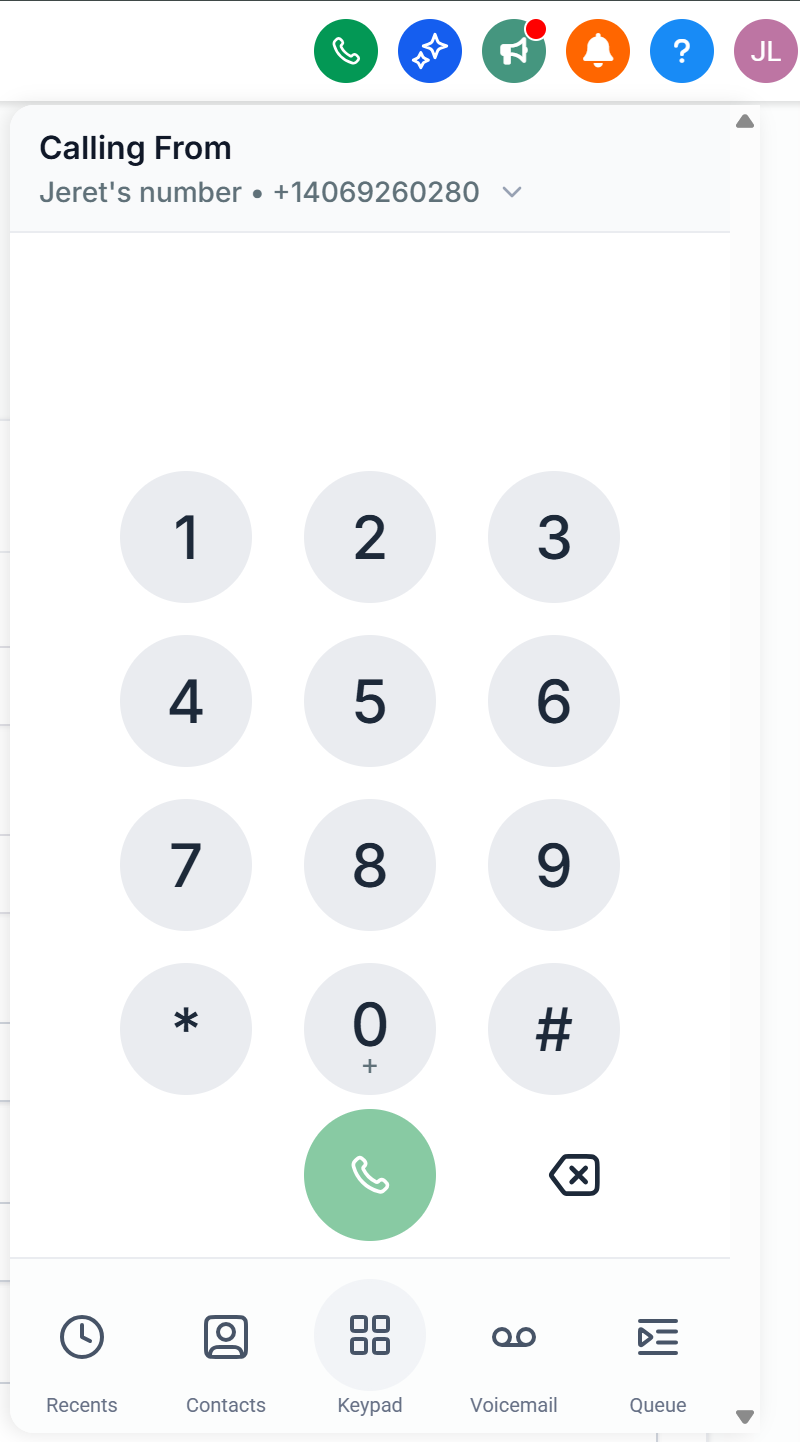
Task: Dial digit 5 on keypad
Action: [x=370, y=701]
